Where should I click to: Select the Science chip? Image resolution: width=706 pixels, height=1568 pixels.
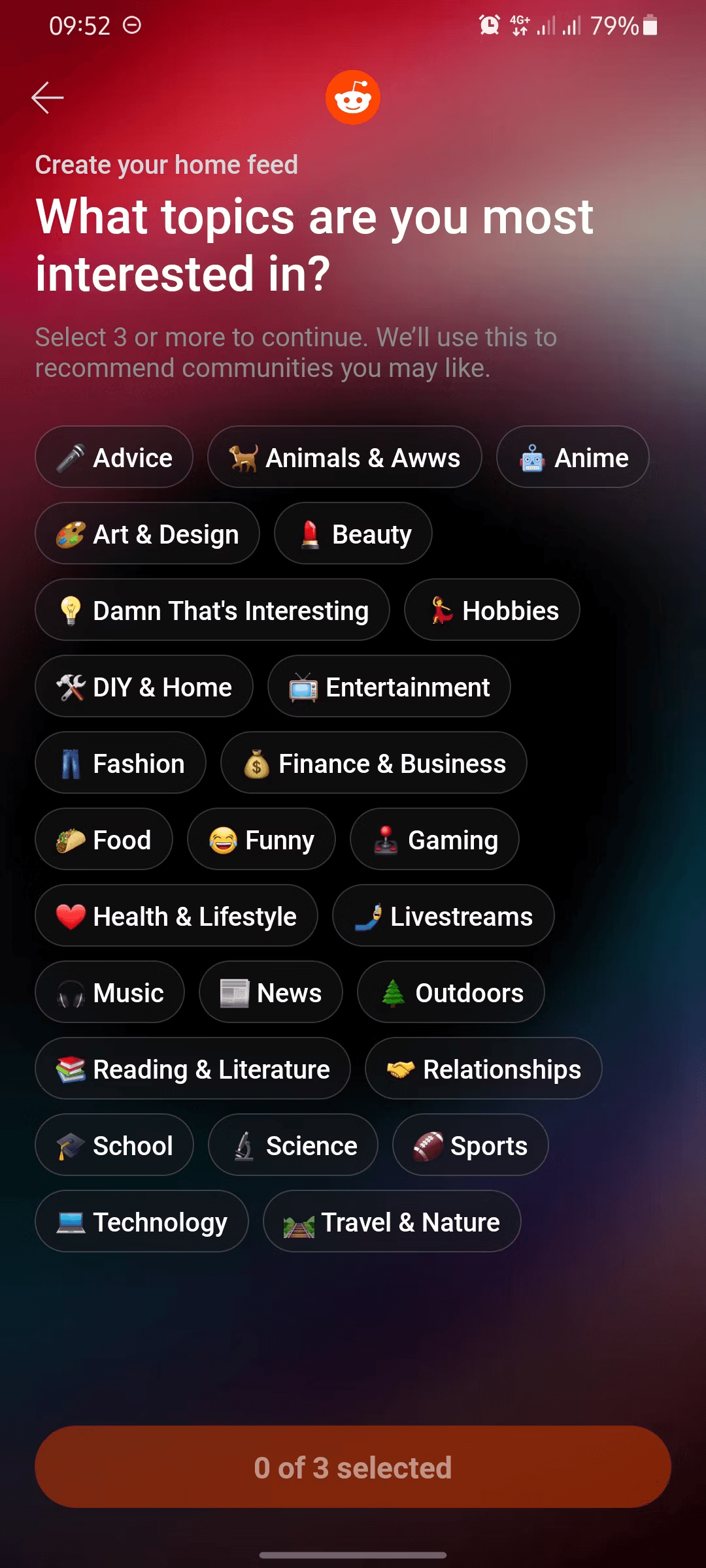pyautogui.click(x=293, y=1145)
